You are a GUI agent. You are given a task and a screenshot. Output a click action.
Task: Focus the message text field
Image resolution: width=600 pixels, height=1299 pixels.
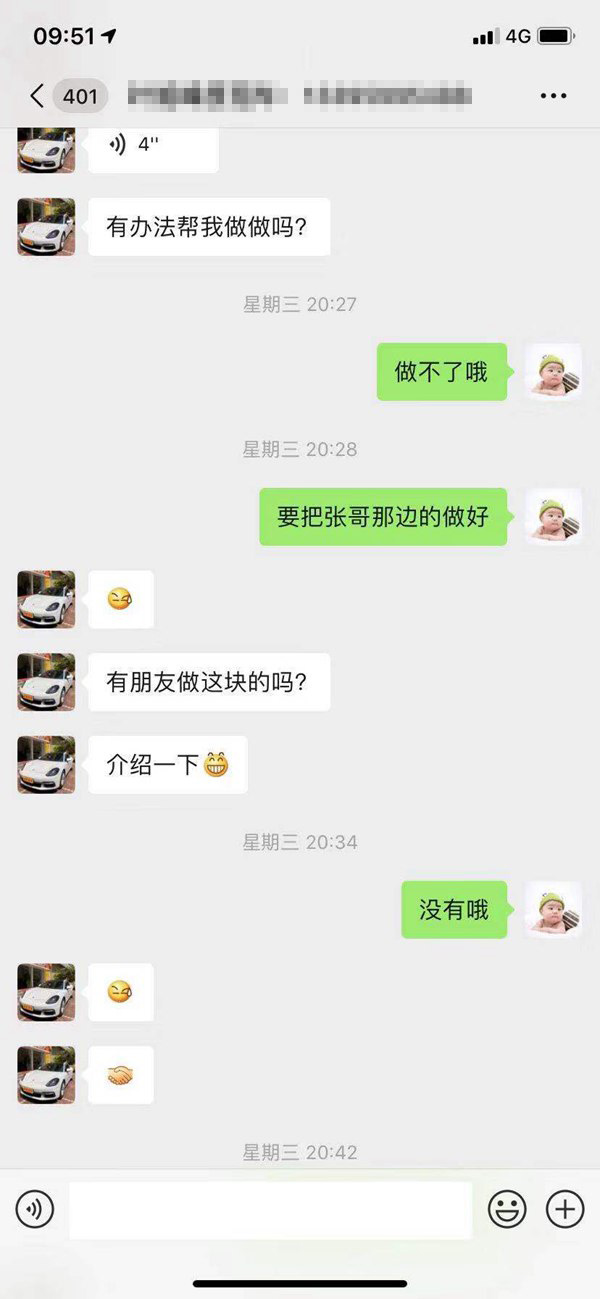click(x=270, y=1210)
